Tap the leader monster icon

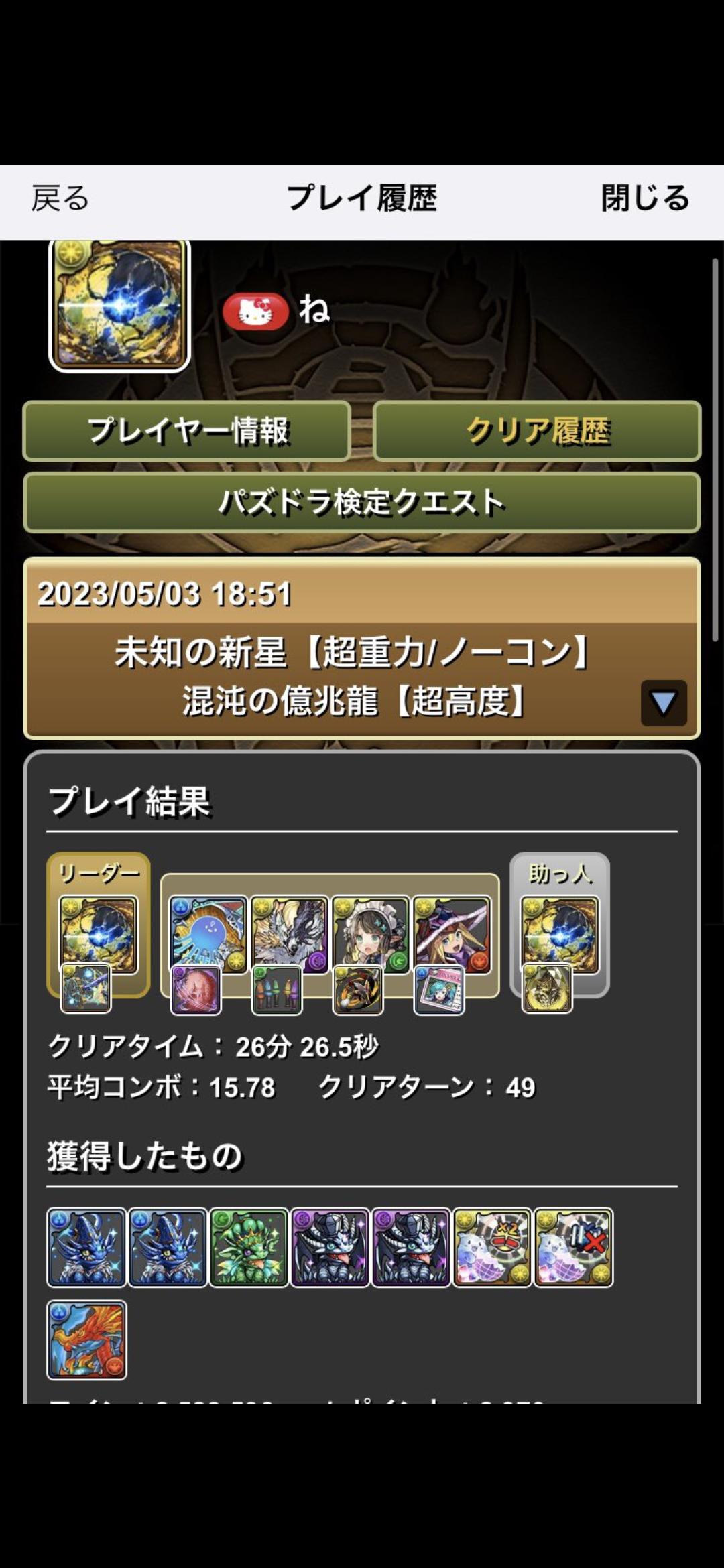pyautogui.click(x=98, y=934)
